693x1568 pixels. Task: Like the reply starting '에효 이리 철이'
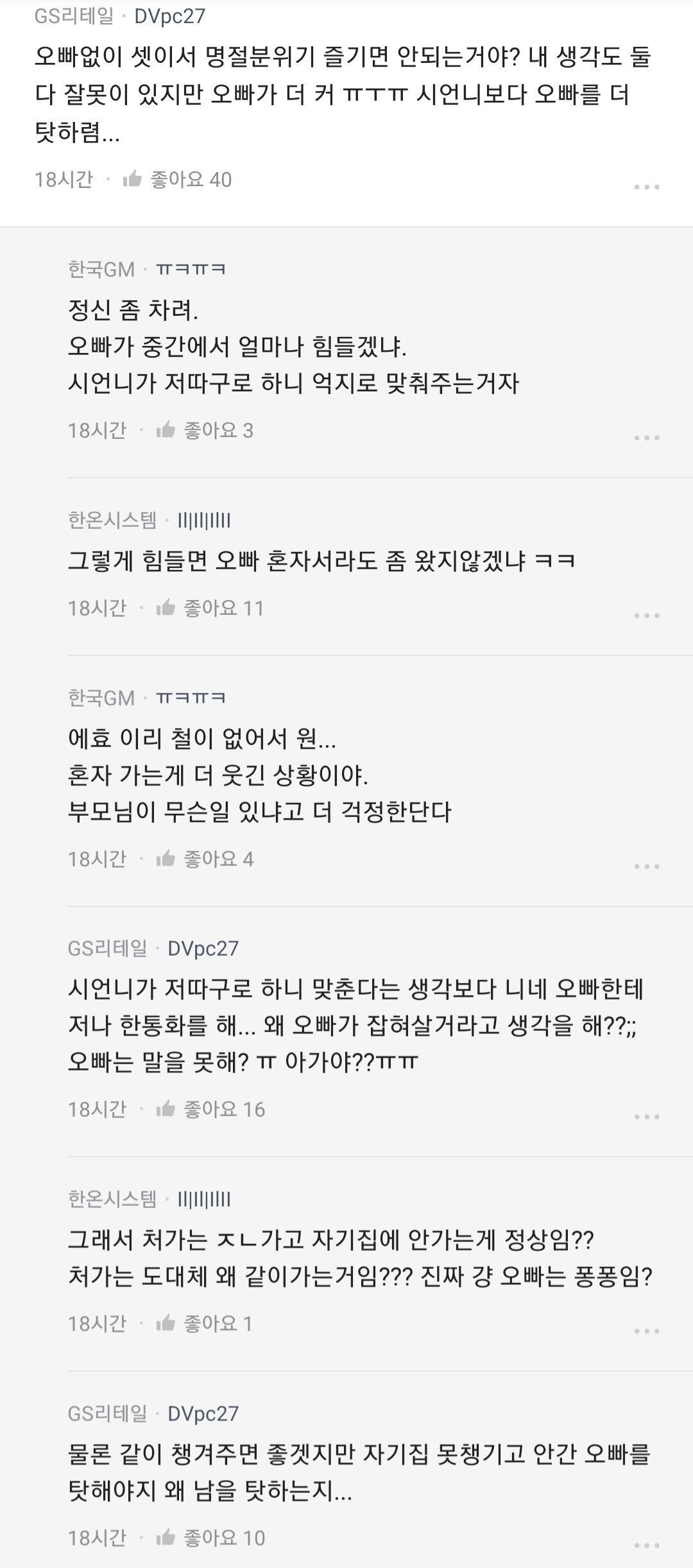[166, 859]
